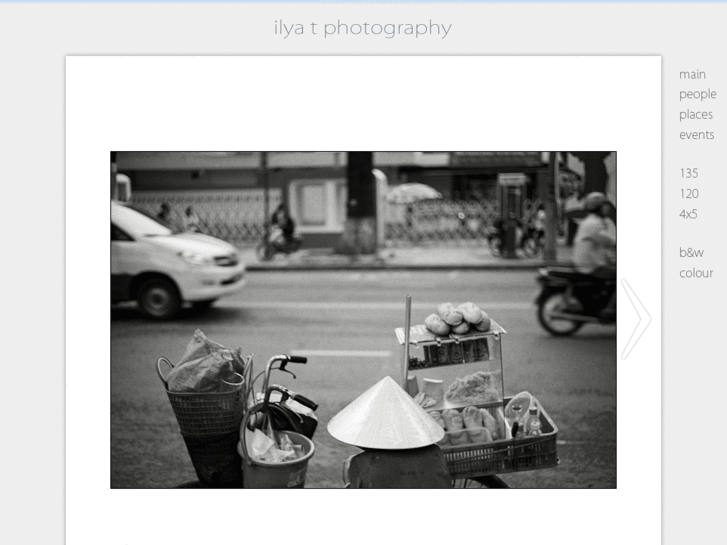Screen dimensions: 727x545
Task: Select the events category
Action: click(x=696, y=134)
